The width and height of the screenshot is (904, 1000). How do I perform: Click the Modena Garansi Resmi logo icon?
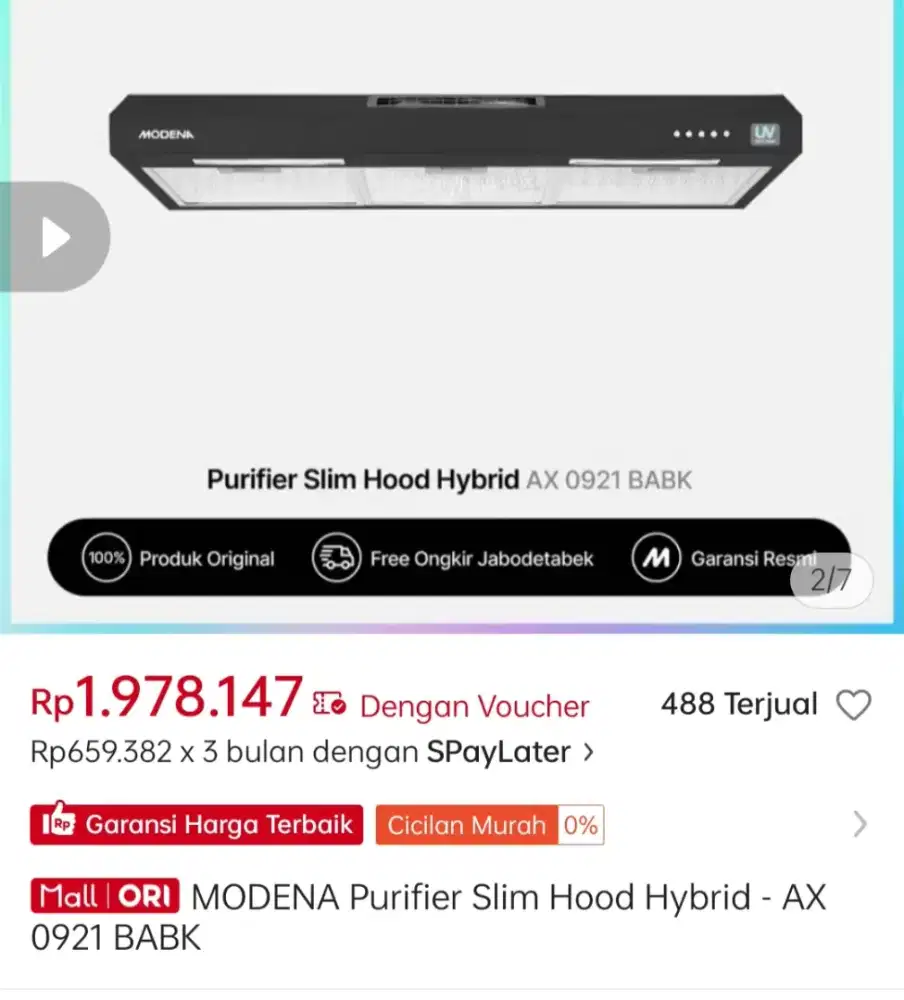pos(657,558)
